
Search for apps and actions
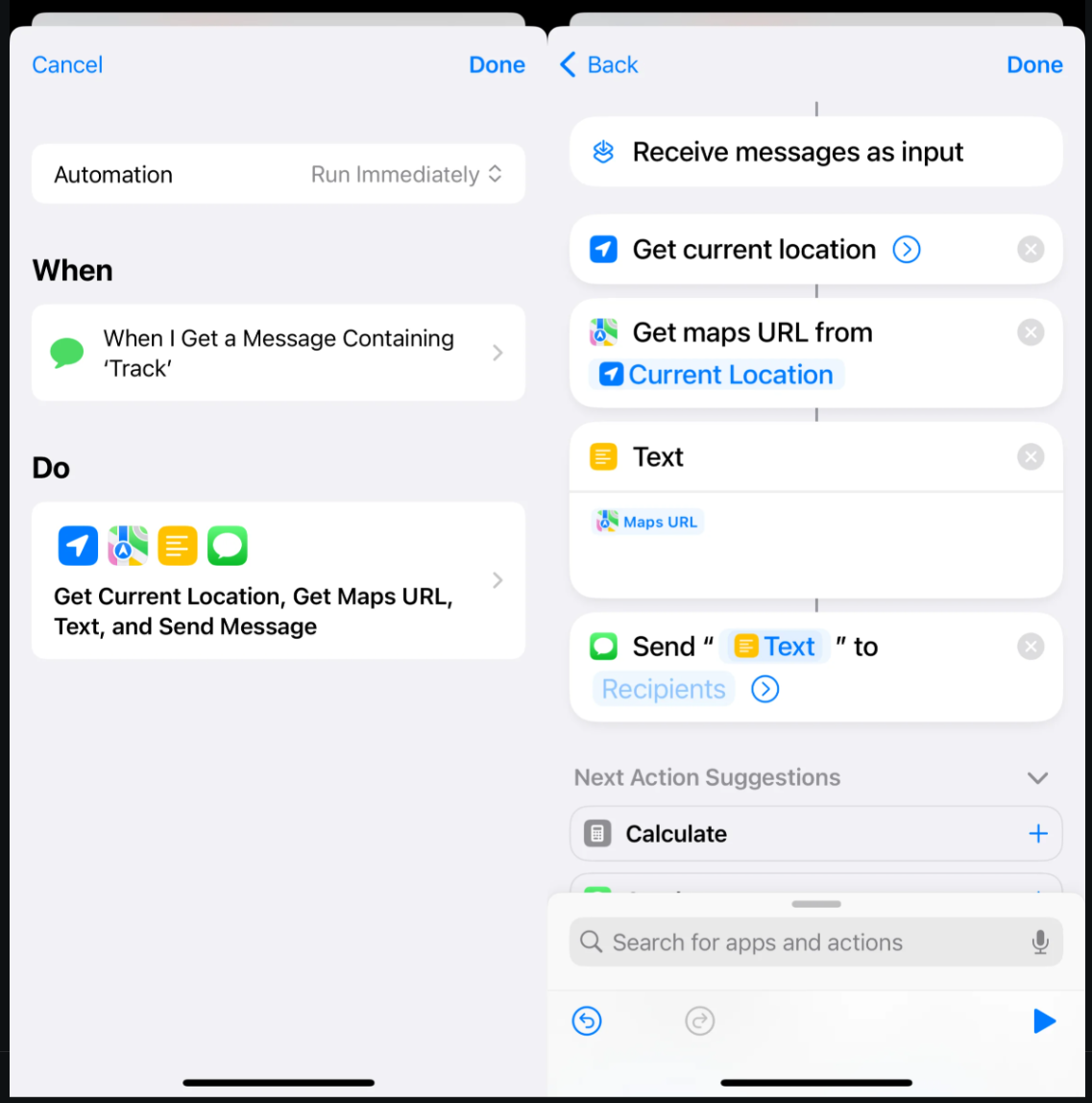tap(797, 943)
